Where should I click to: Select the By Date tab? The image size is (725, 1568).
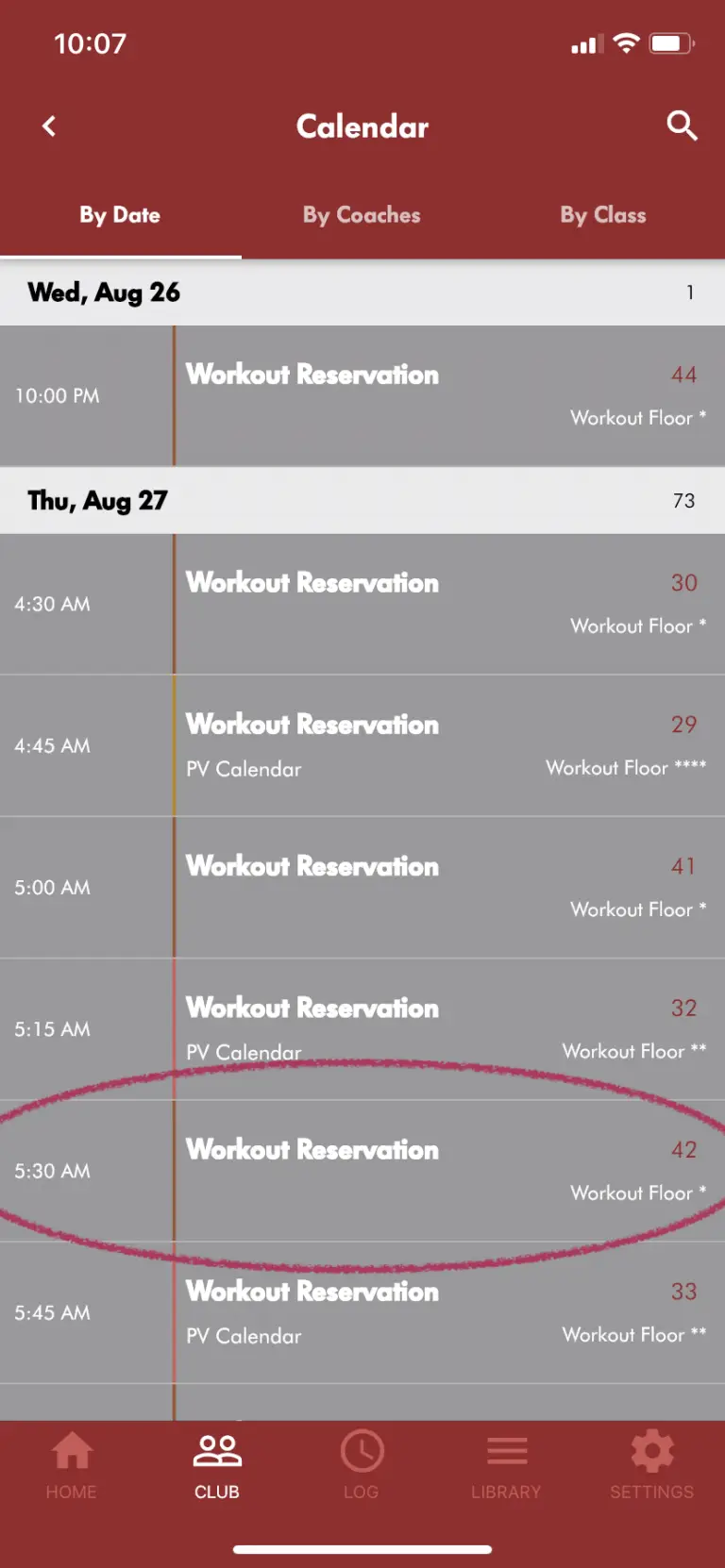(x=120, y=215)
